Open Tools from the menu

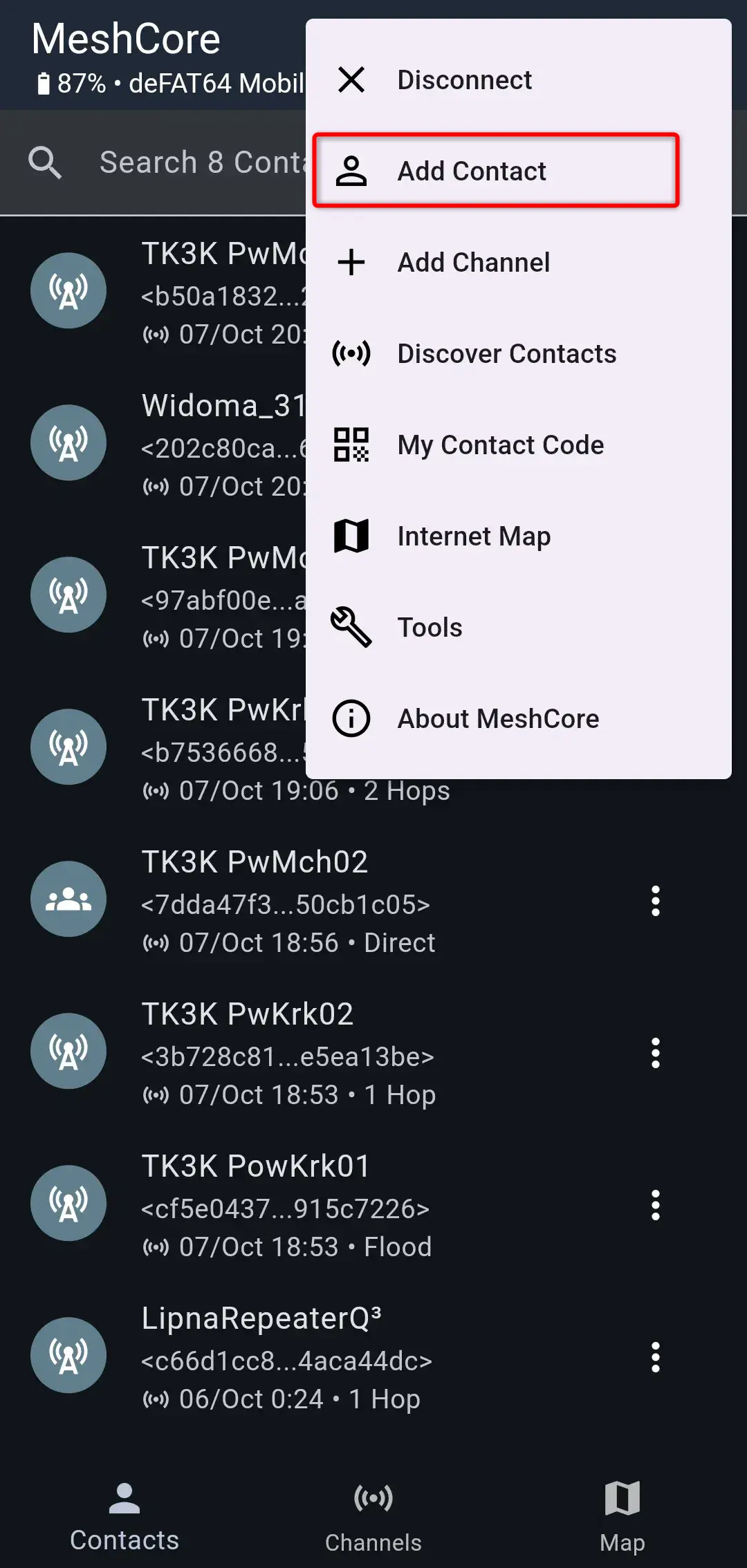(x=429, y=628)
